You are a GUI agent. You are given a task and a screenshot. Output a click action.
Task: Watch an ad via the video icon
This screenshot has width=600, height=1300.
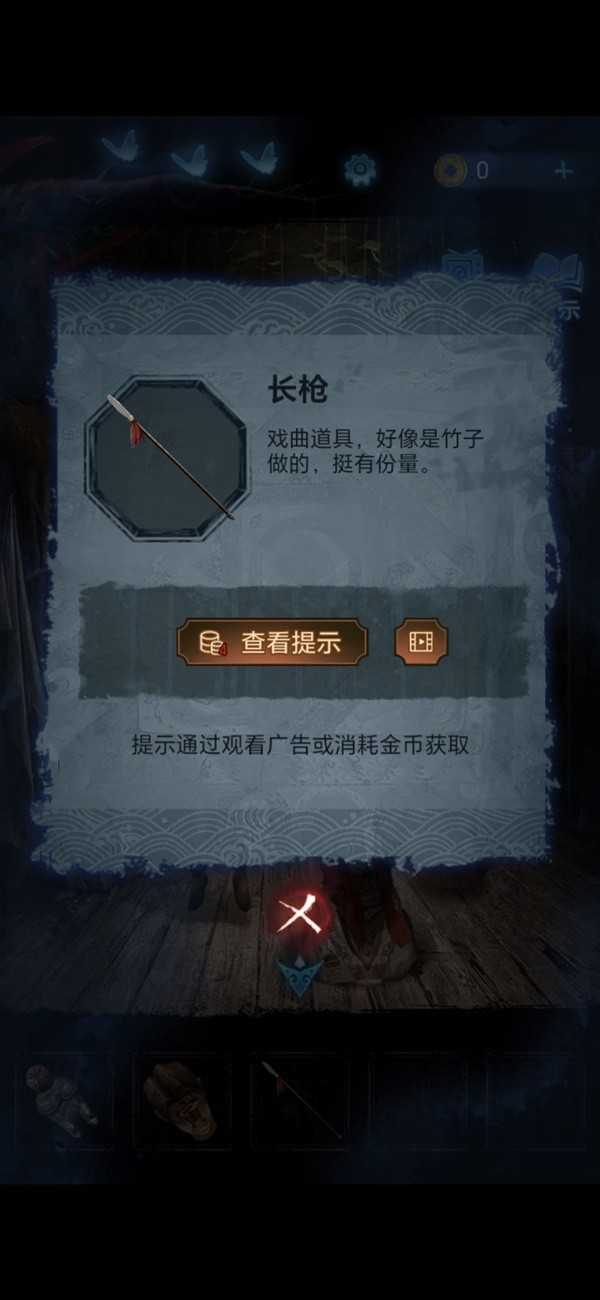(x=421, y=642)
